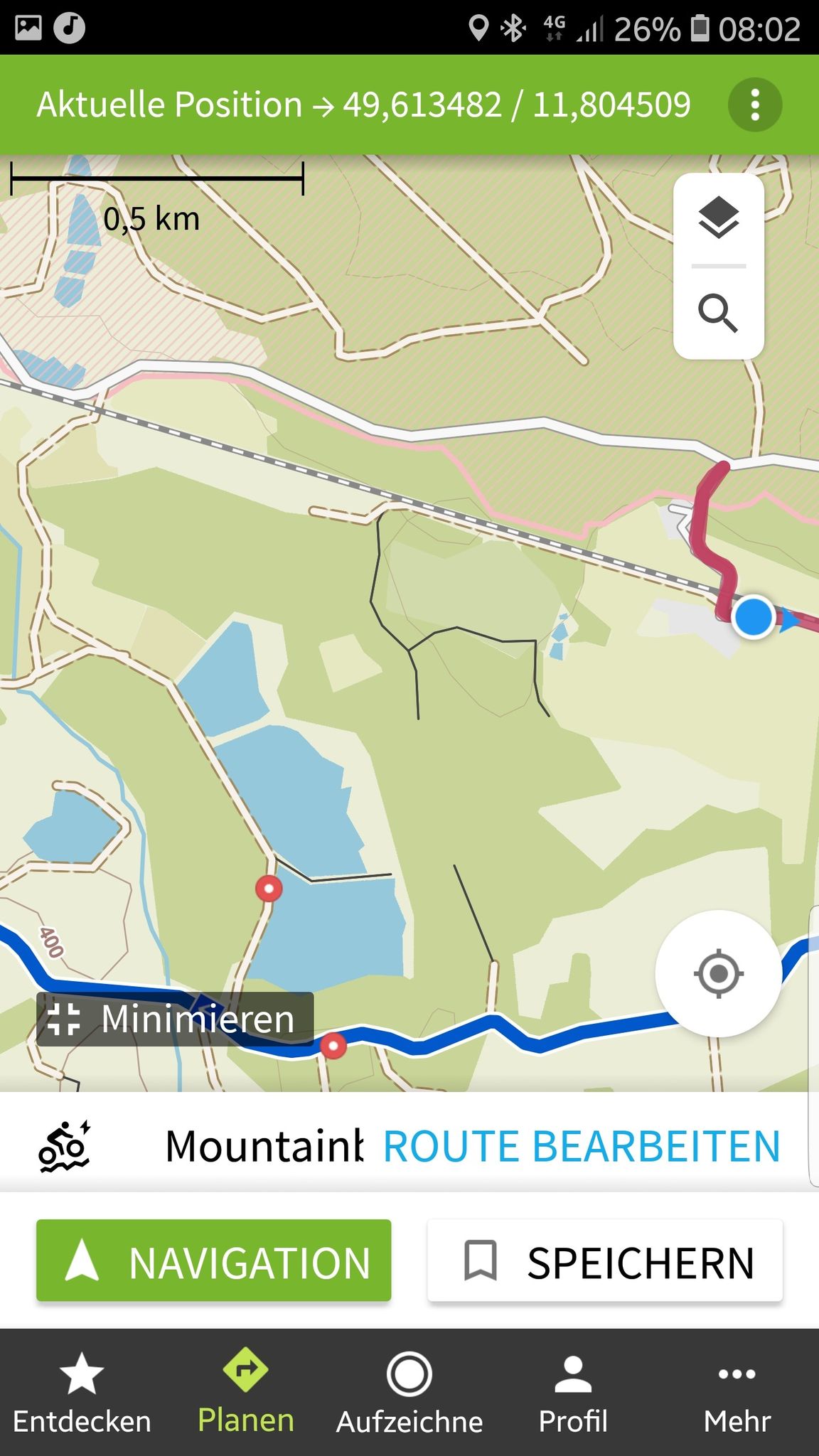Tap SPEICHERN to save the route
The height and width of the screenshot is (1456, 819).
(605, 1260)
